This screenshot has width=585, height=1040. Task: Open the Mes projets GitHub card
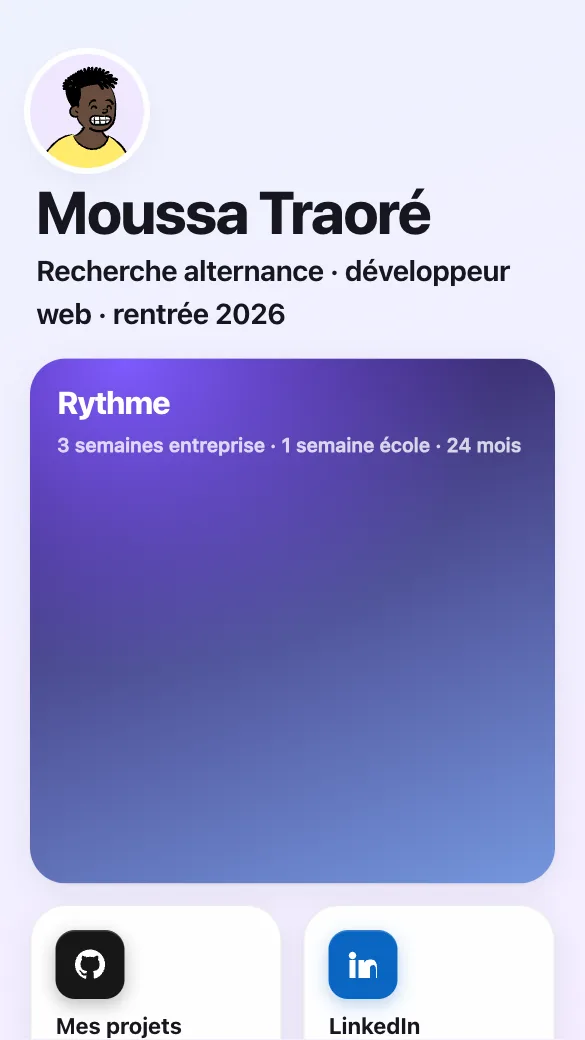point(156,973)
